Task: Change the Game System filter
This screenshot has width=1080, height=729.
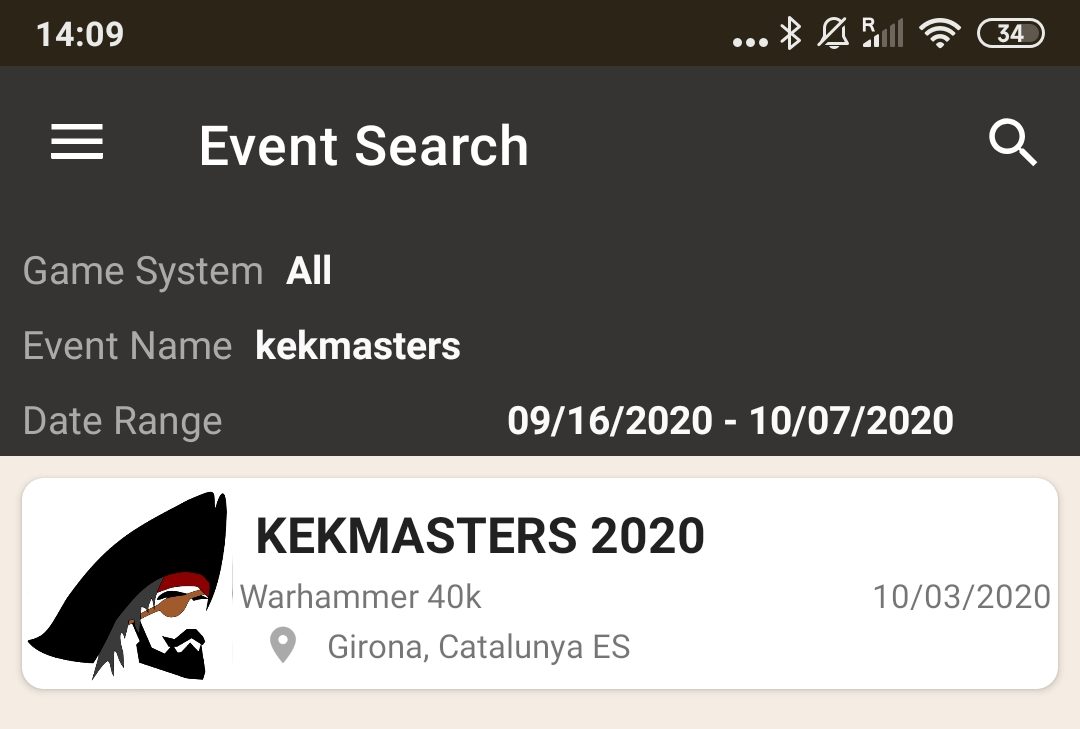Action: coord(308,271)
